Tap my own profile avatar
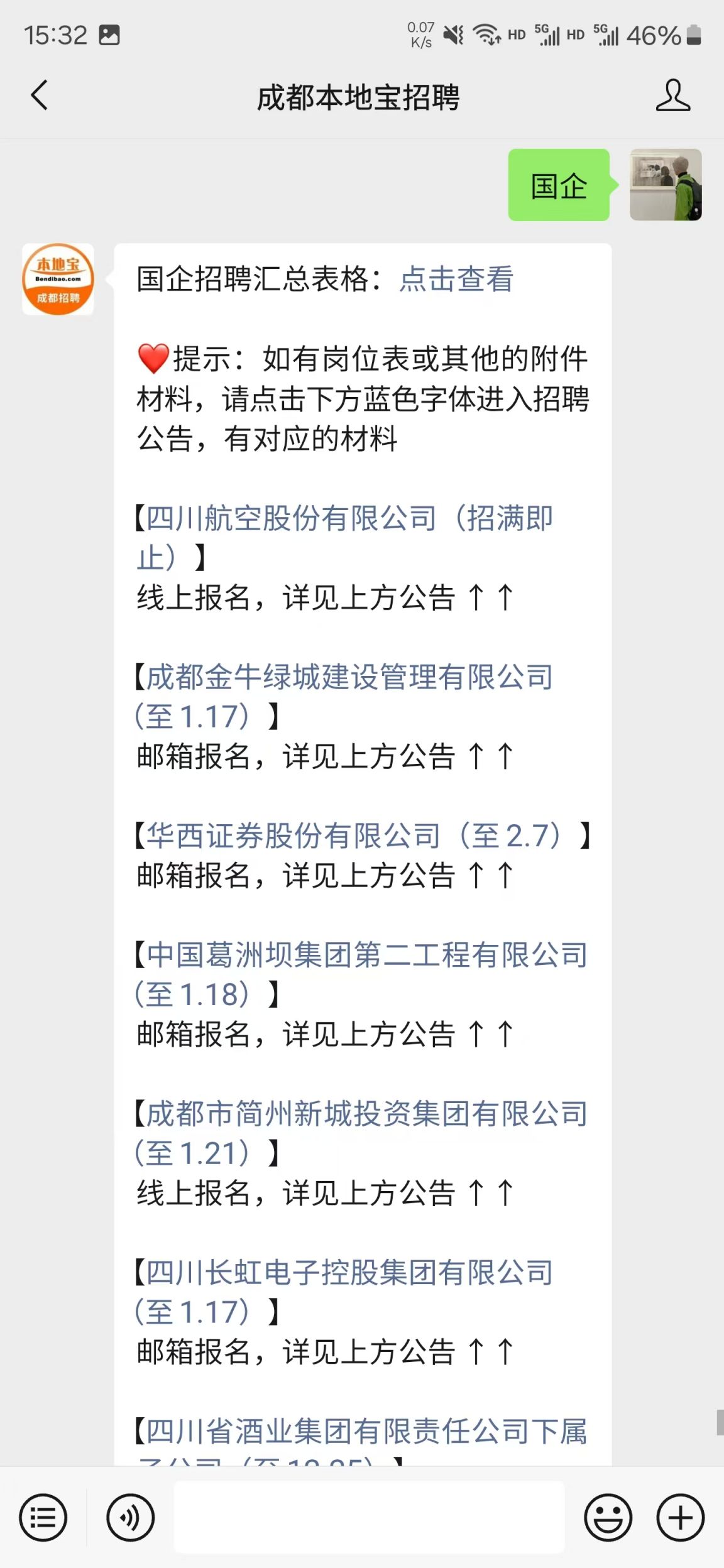The width and height of the screenshot is (724, 1568). (666, 185)
